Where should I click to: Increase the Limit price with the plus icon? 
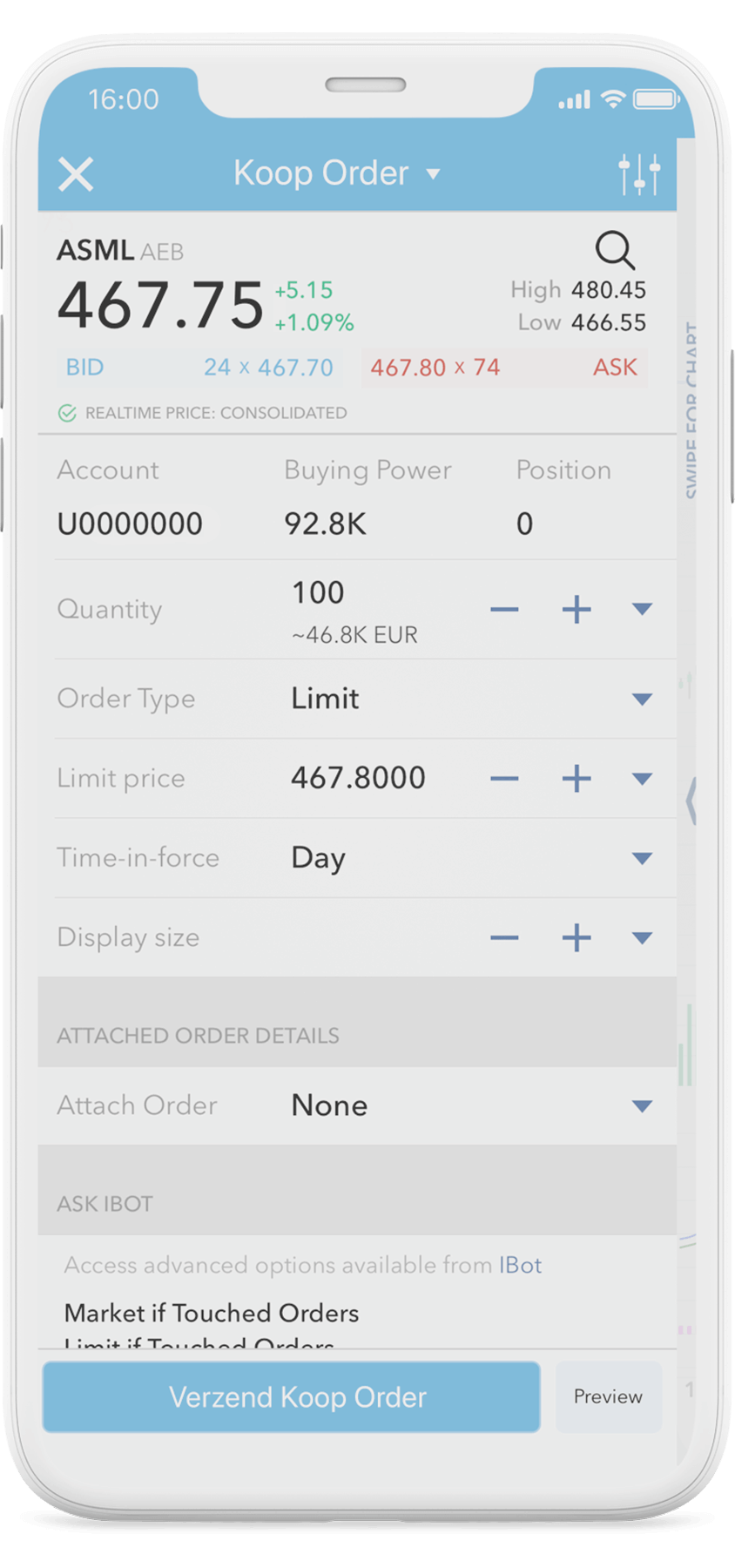576,778
